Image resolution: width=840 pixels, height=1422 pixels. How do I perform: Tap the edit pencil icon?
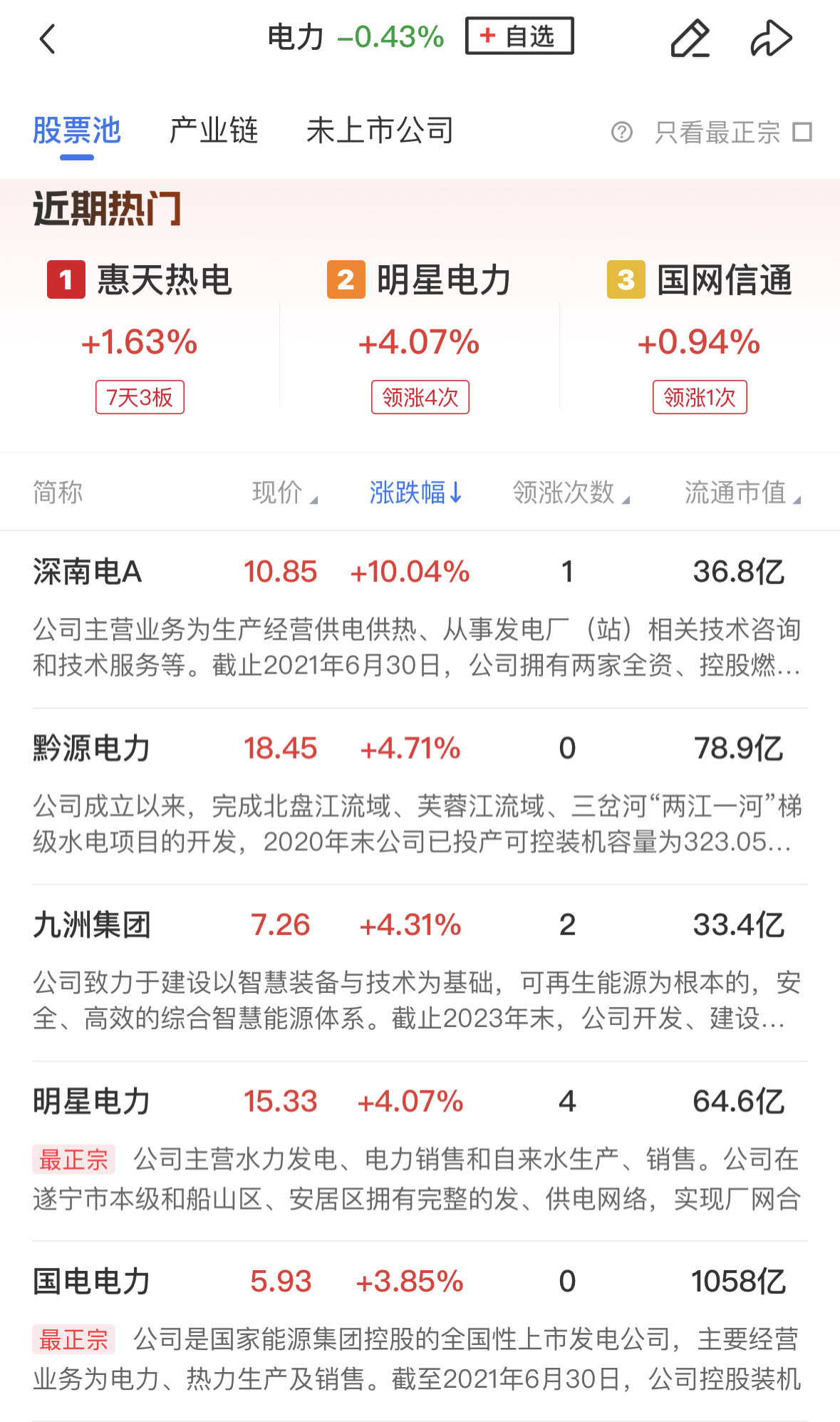[x=690, y=38]
